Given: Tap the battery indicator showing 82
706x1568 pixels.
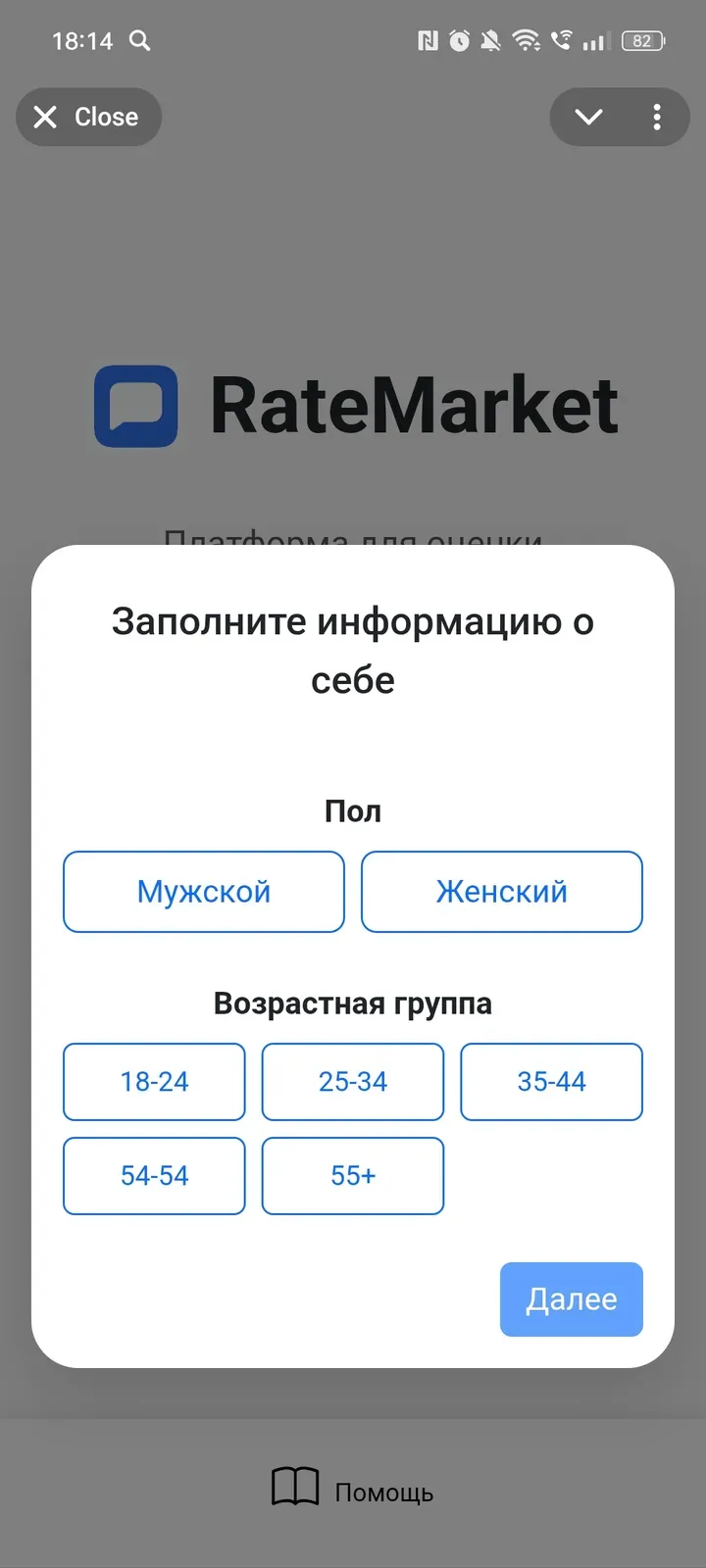Looking at the screenshot, I should point(642,40).
